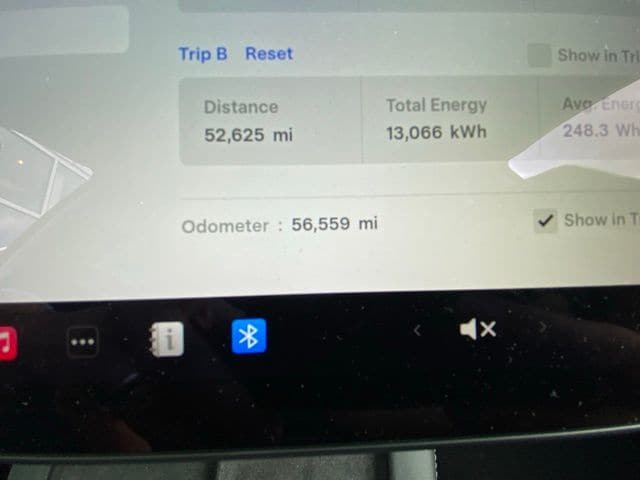Tap the Trip B label to rename it
This screenshot has width=640, height=480.
point(202,54)
